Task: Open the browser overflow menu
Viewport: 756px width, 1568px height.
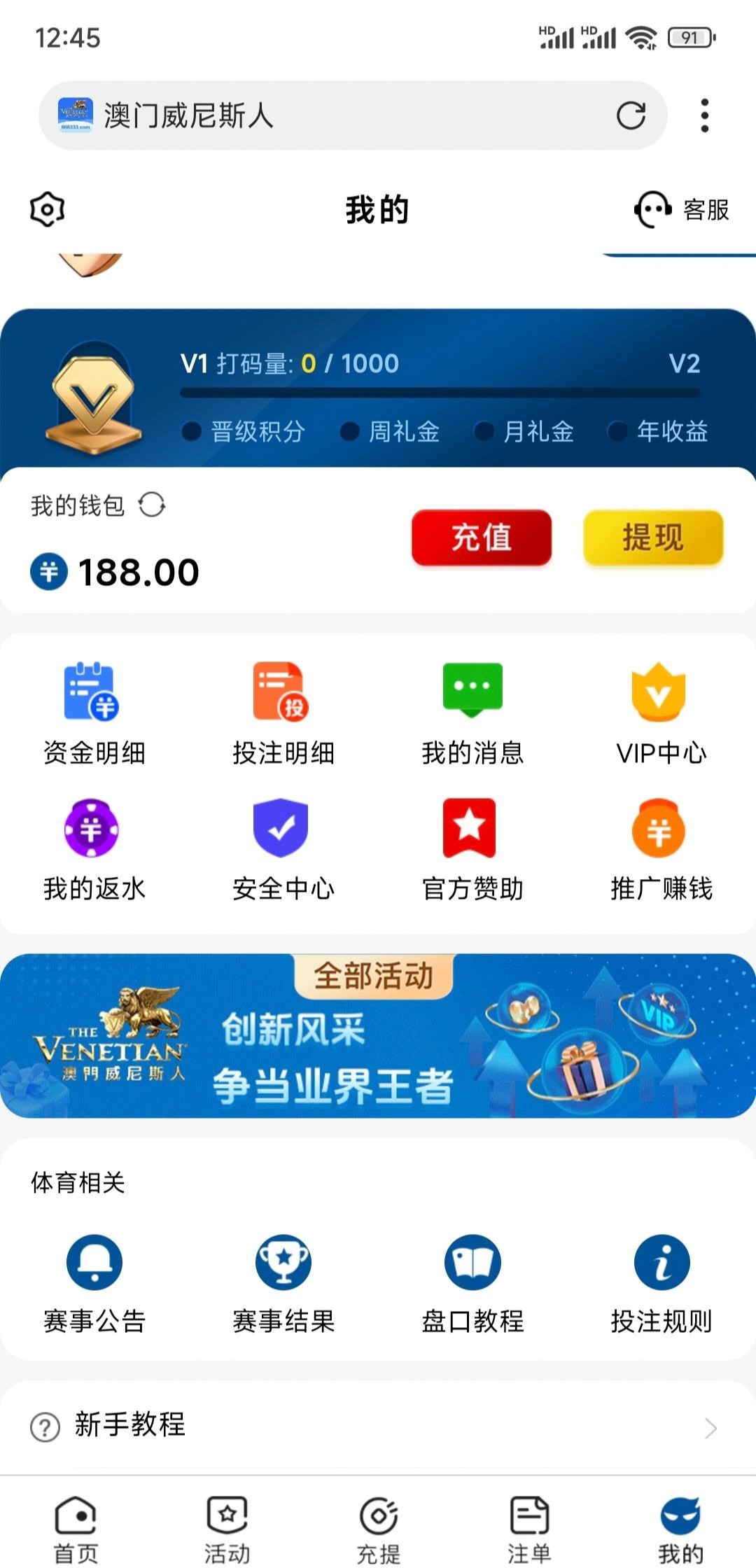Action: point(704,115)
